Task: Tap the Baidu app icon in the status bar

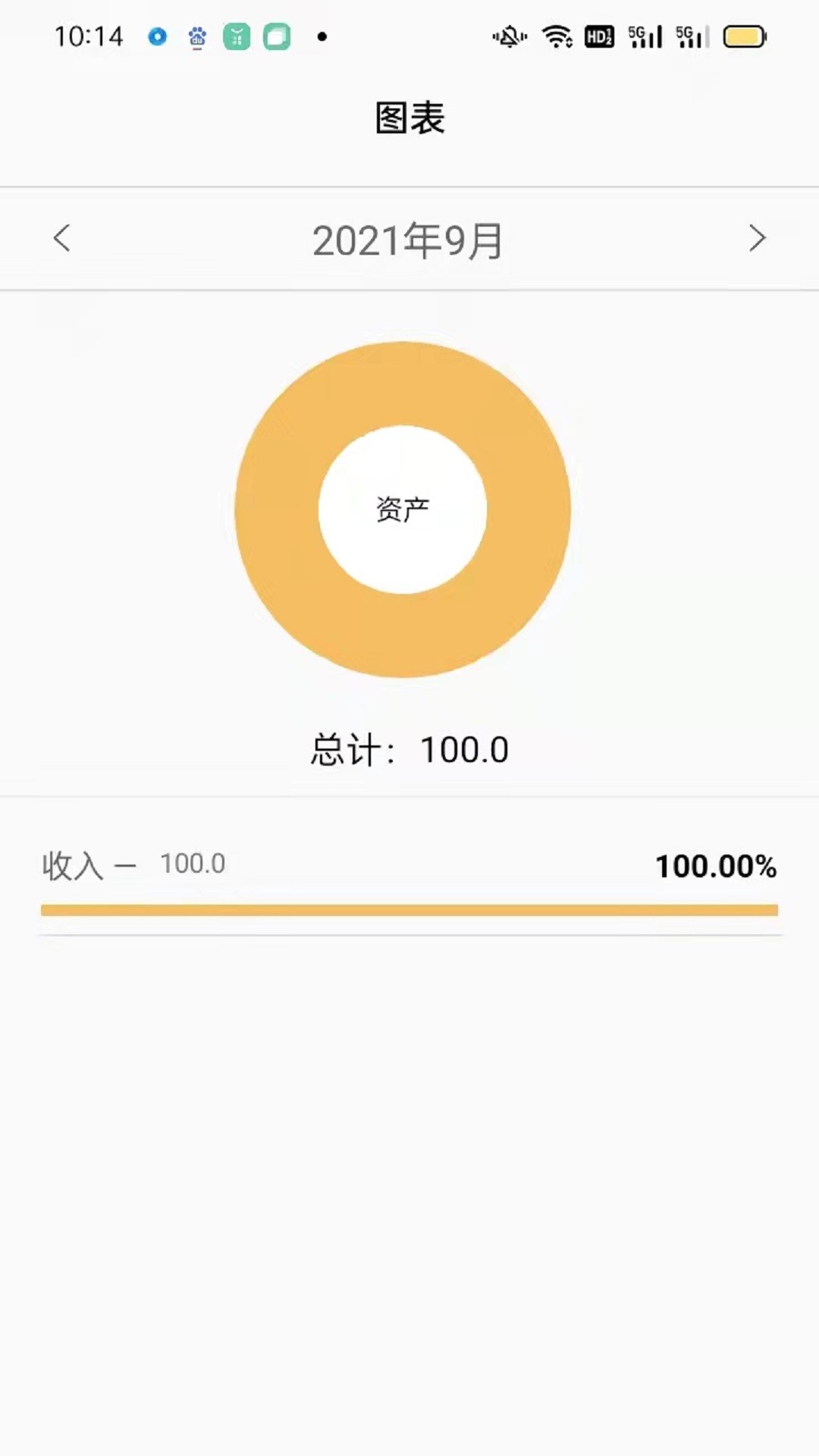Action: (x=196, y=36)
